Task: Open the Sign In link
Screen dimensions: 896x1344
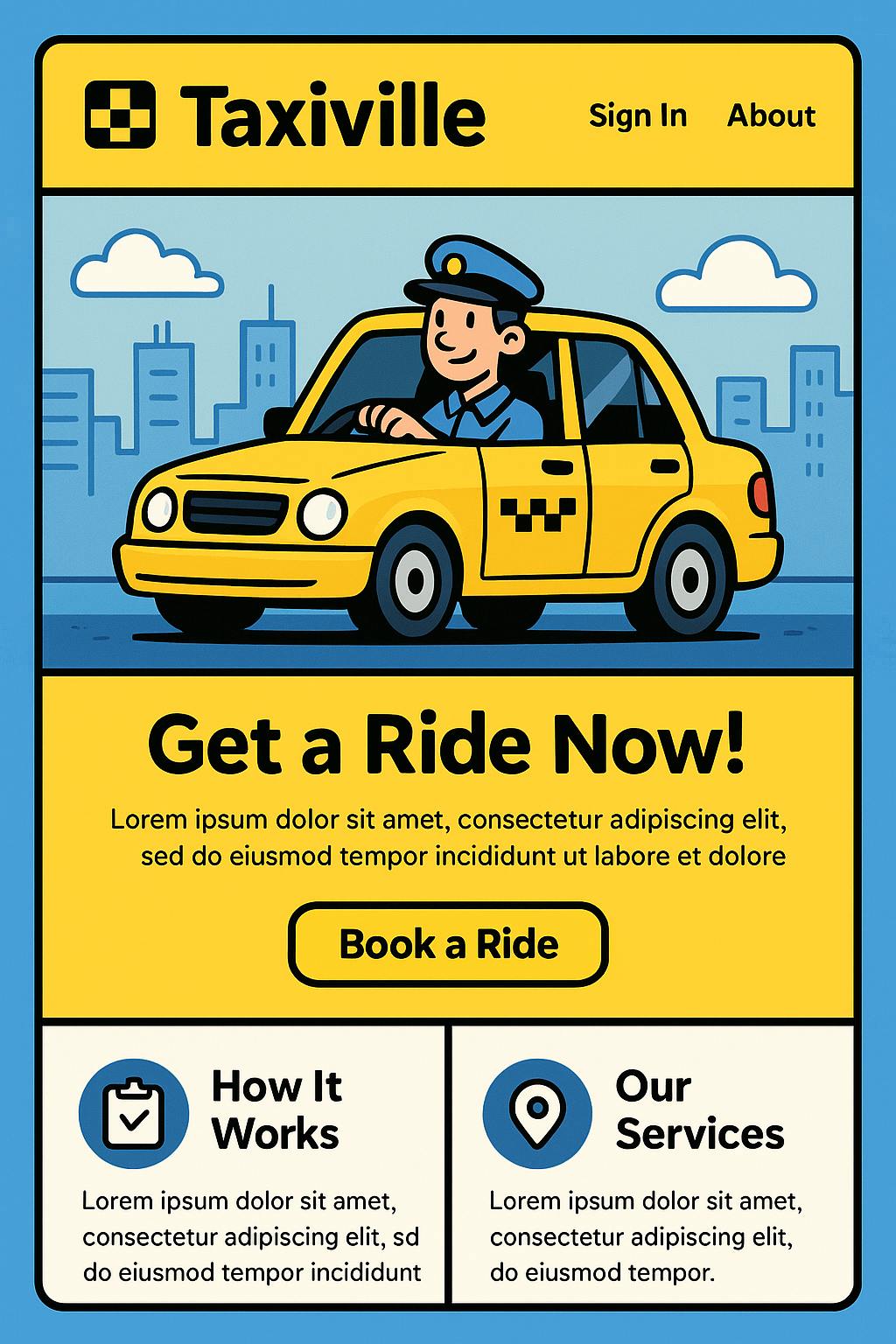Action: pyautogui.click(x=638, y=116)
